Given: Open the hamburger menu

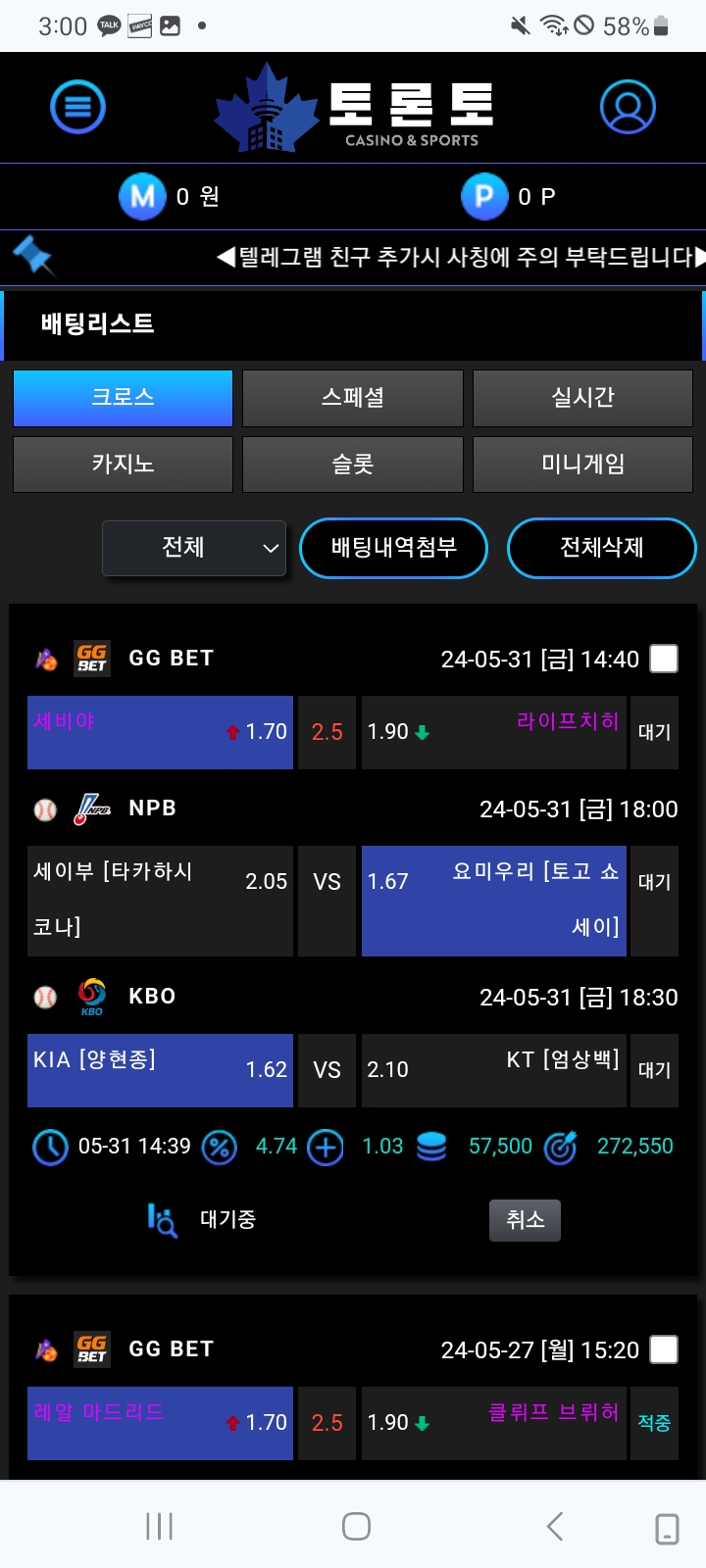Looking at the screenshot, I should [x=77, y=106].
